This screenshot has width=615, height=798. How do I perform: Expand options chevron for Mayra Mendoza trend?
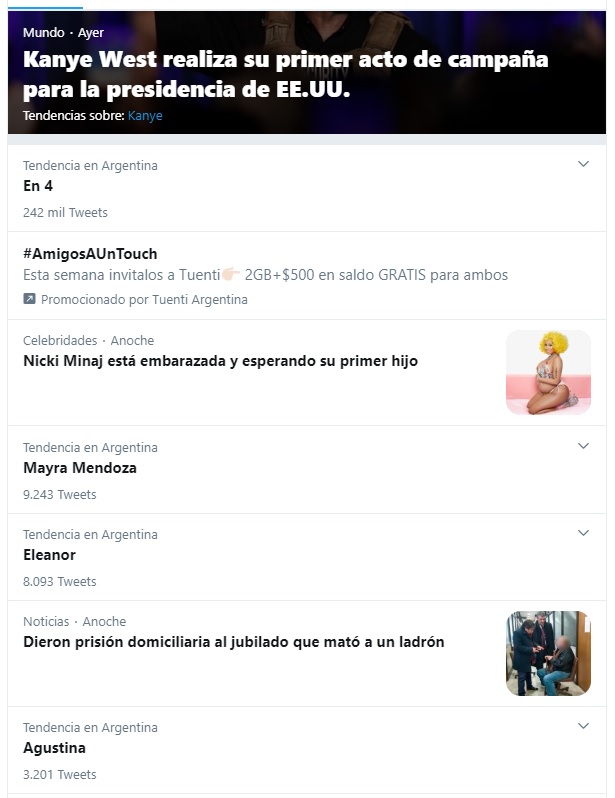pyautogui.click(x=584, y=446)
